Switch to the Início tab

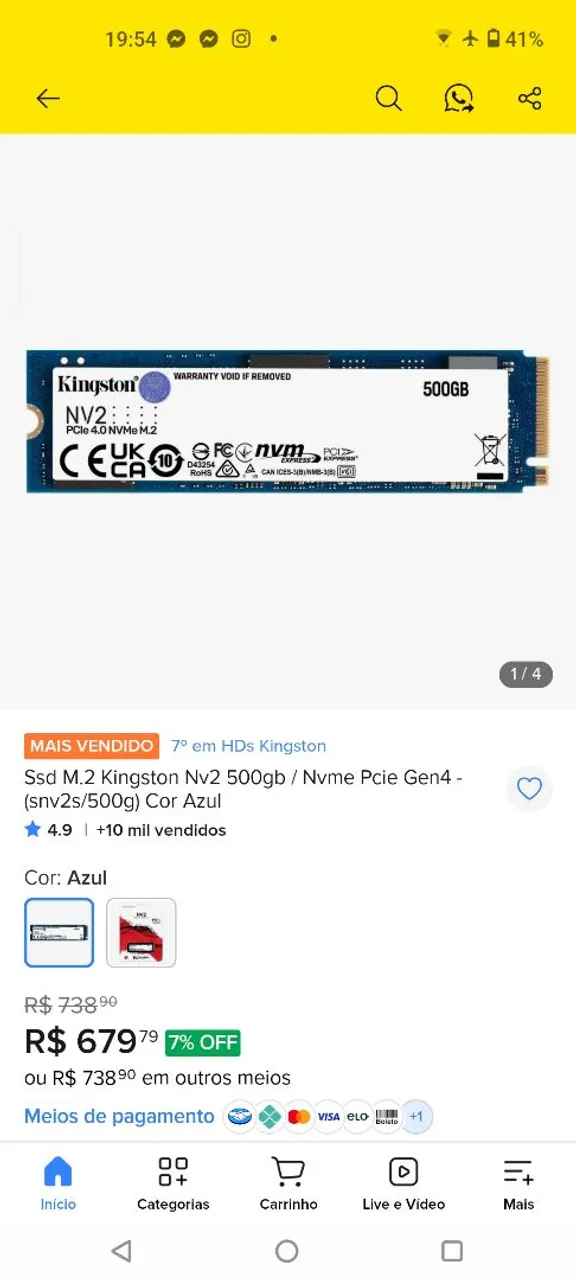coord(58,1184)
